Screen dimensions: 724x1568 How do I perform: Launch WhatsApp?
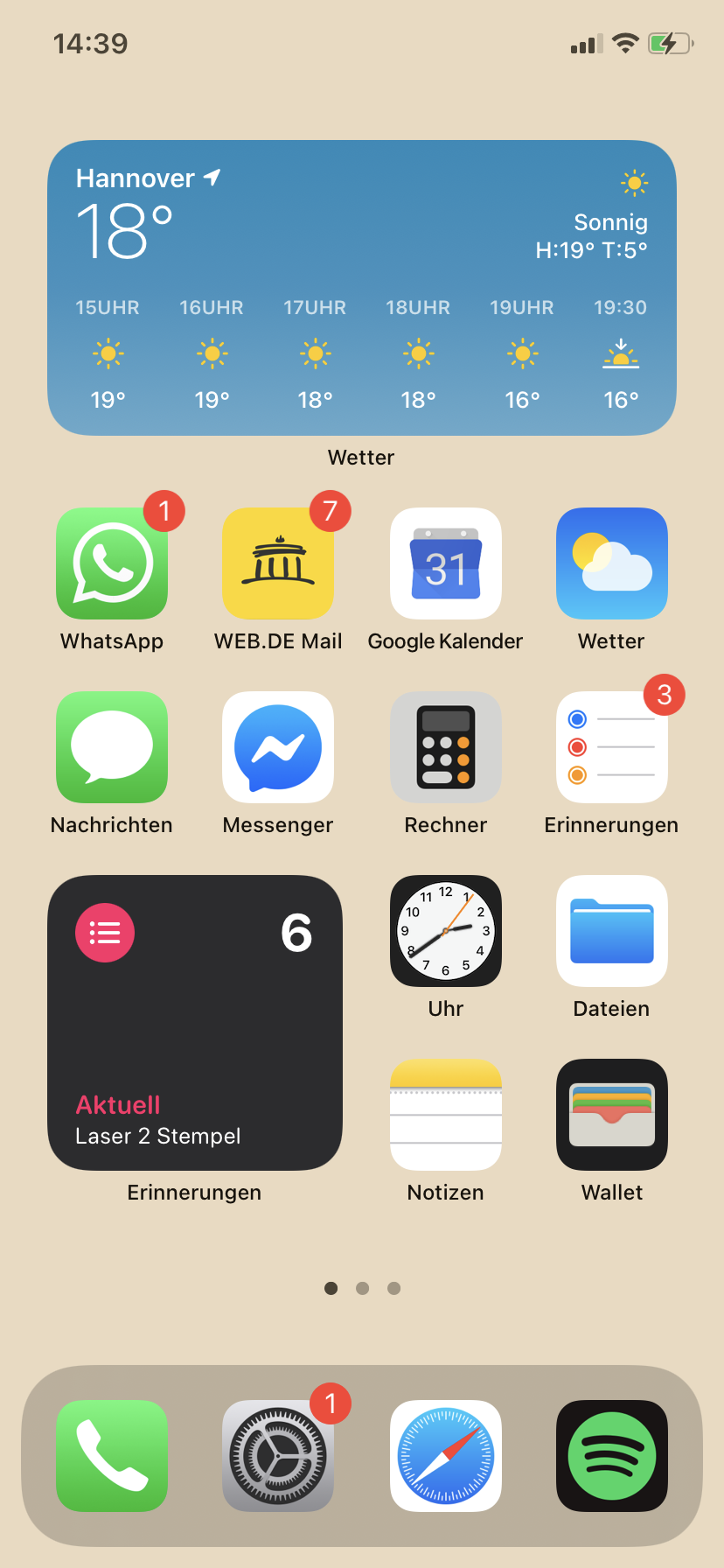coord(112,563)
